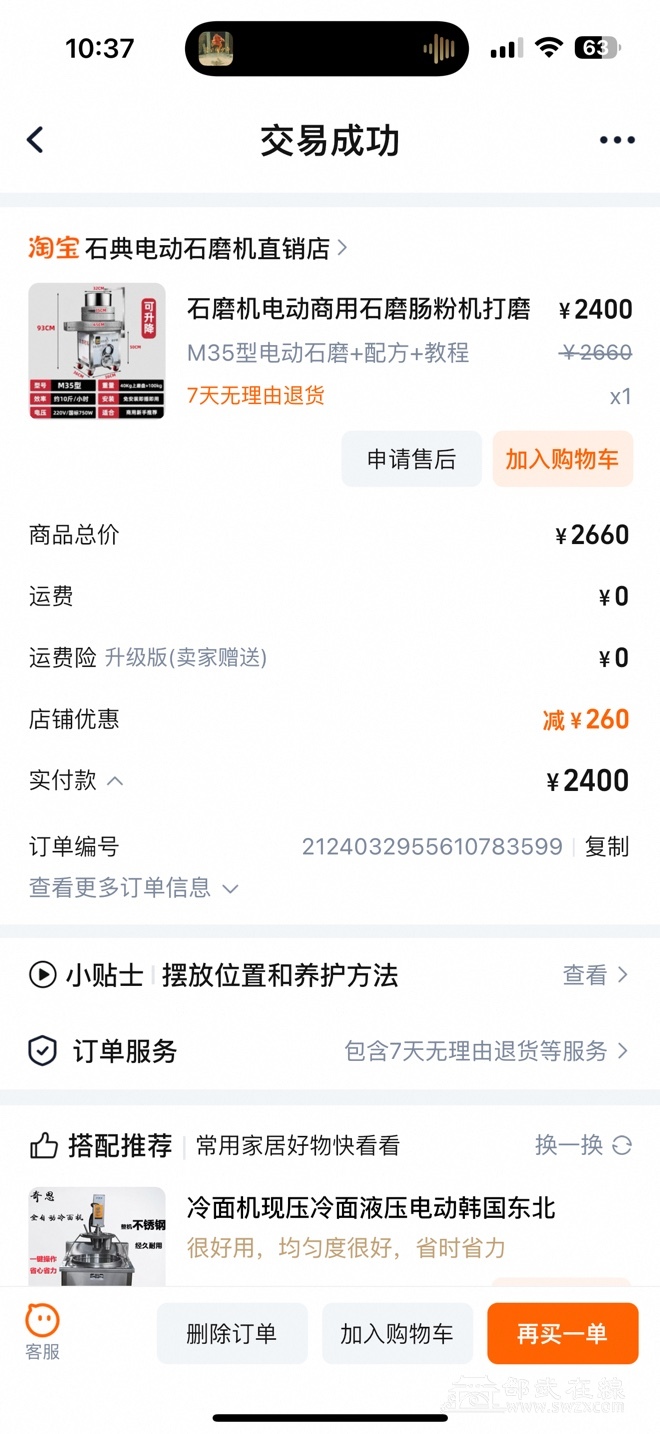Refresh recommendations with 换一换
This screenshot has width=660, height=1434.
coord(583,1145)
